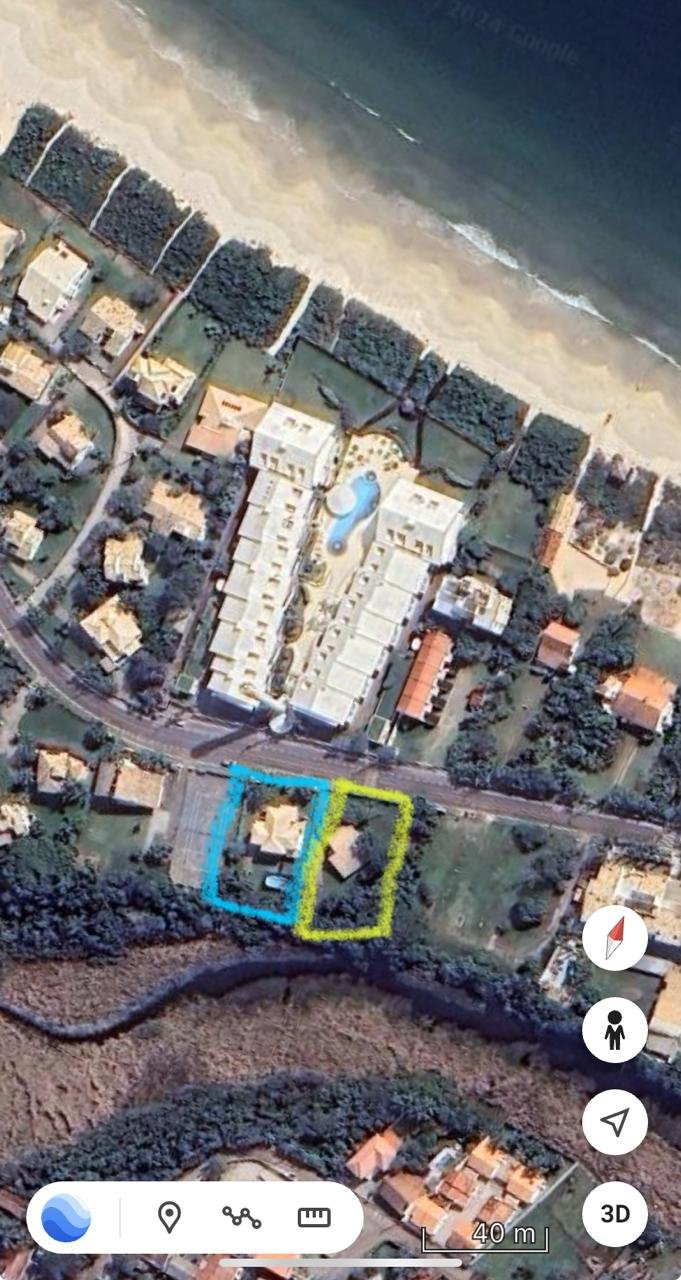Open the Google Earth menu globe icon
The height and width of the screenshot is (1280, 681).
point(66,1217)
